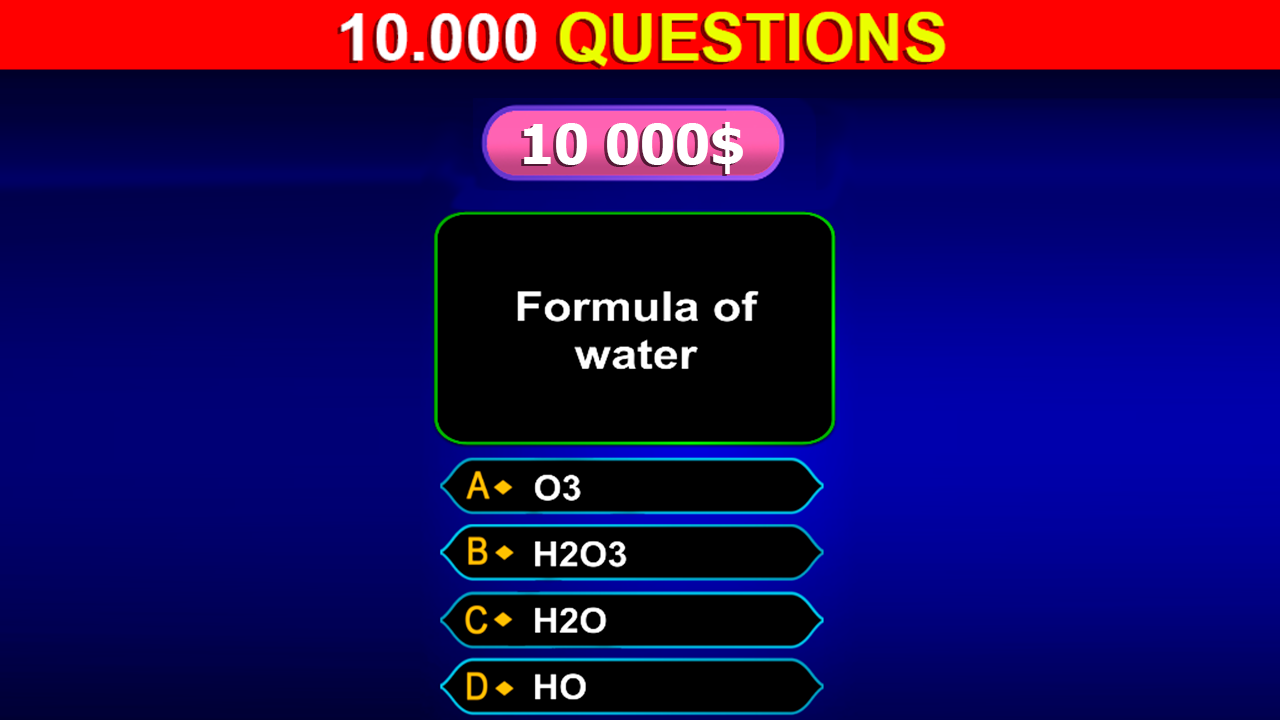The width and height of the screenshot is (1280, 720).
Task: Select answer A: O3
Action: tap(632, 487)
